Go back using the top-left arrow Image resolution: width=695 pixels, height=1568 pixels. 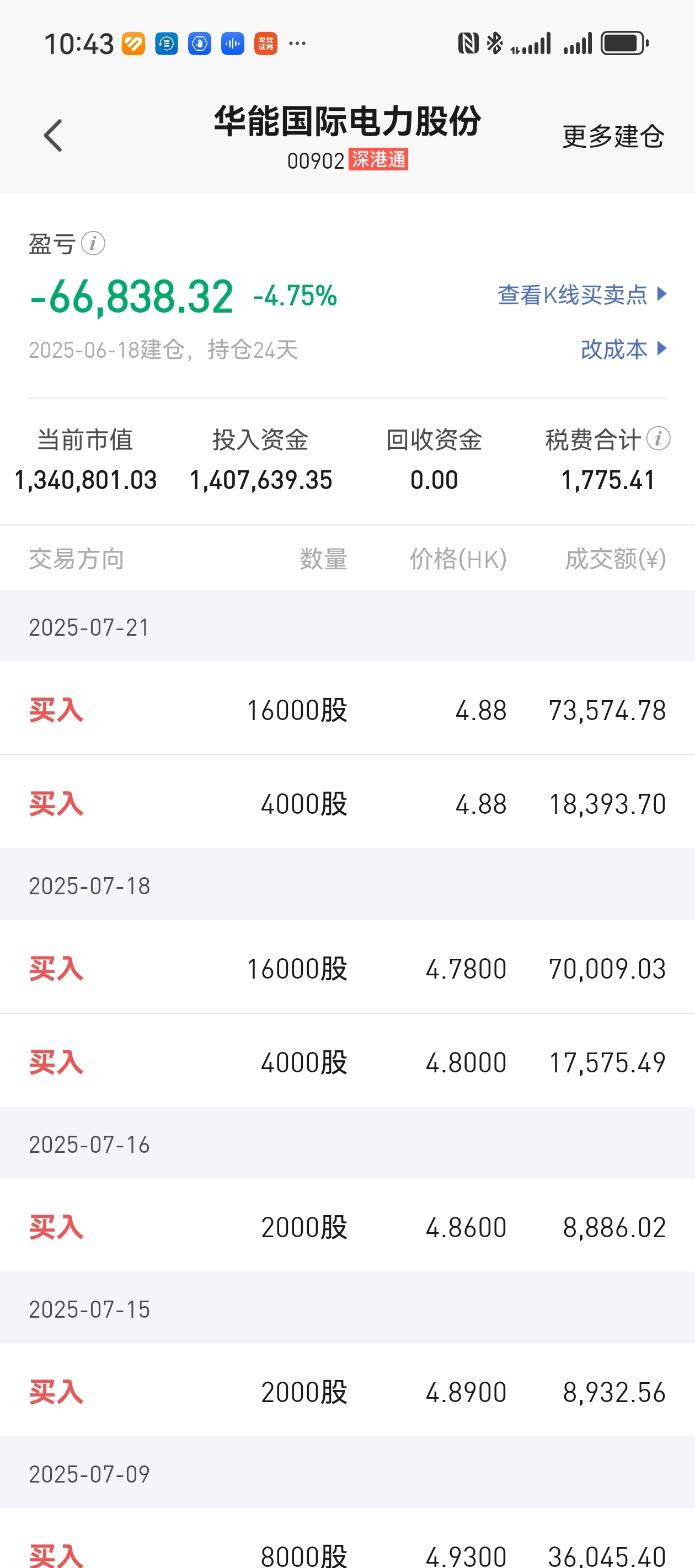(53, 135)
